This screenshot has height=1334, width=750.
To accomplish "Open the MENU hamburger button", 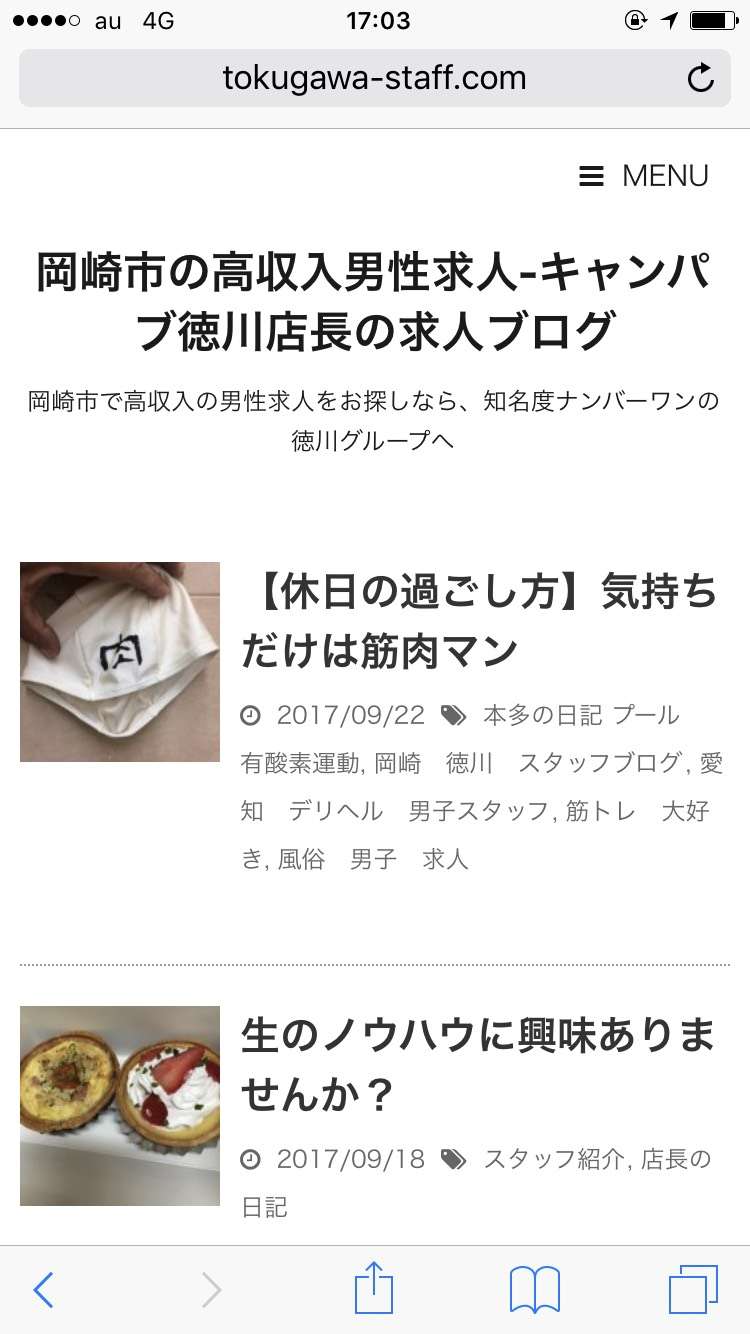I will point(644,176).
